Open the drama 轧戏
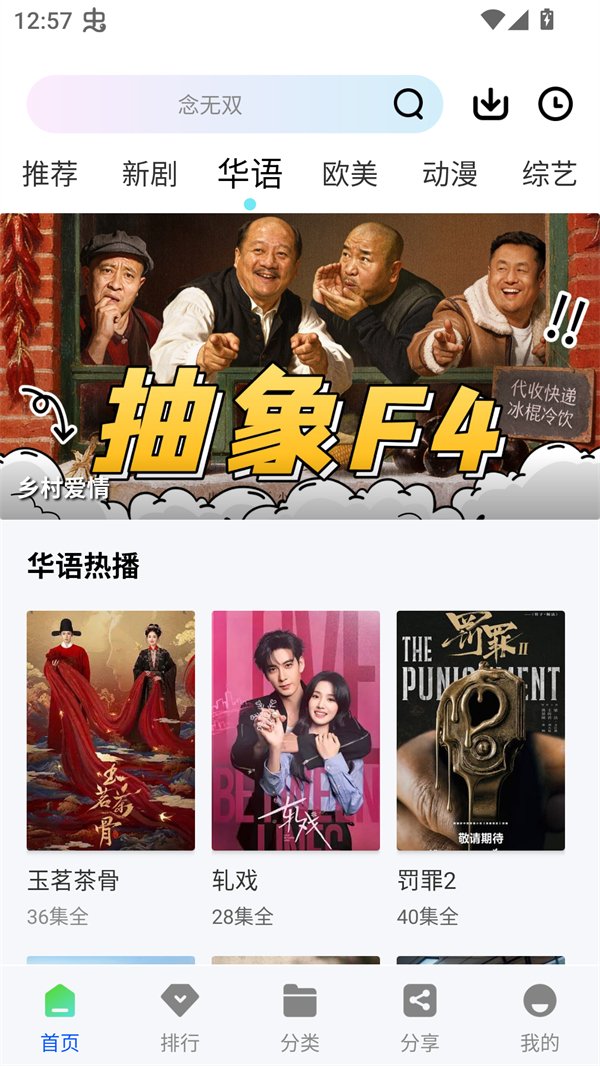This screenshot has height=1066, width=600. pos(296,731)
